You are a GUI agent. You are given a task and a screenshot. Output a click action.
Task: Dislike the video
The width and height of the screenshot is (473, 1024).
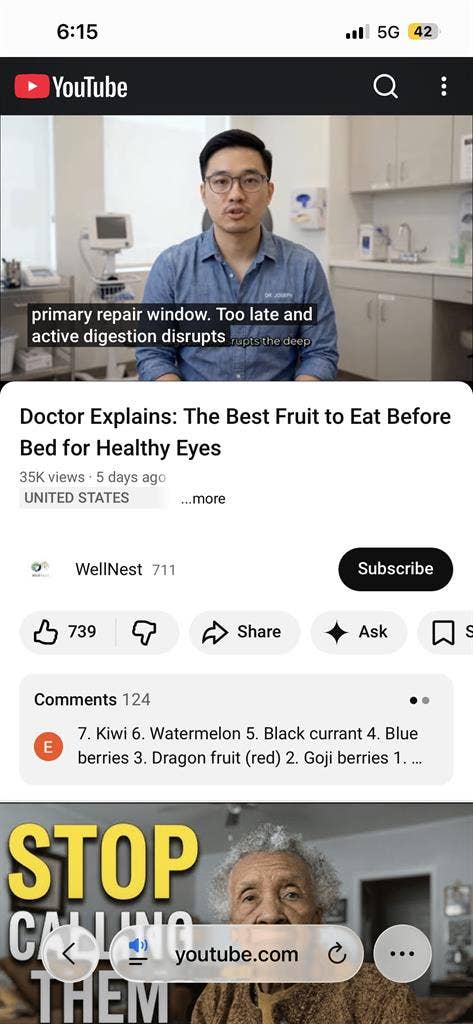[145, 632]
